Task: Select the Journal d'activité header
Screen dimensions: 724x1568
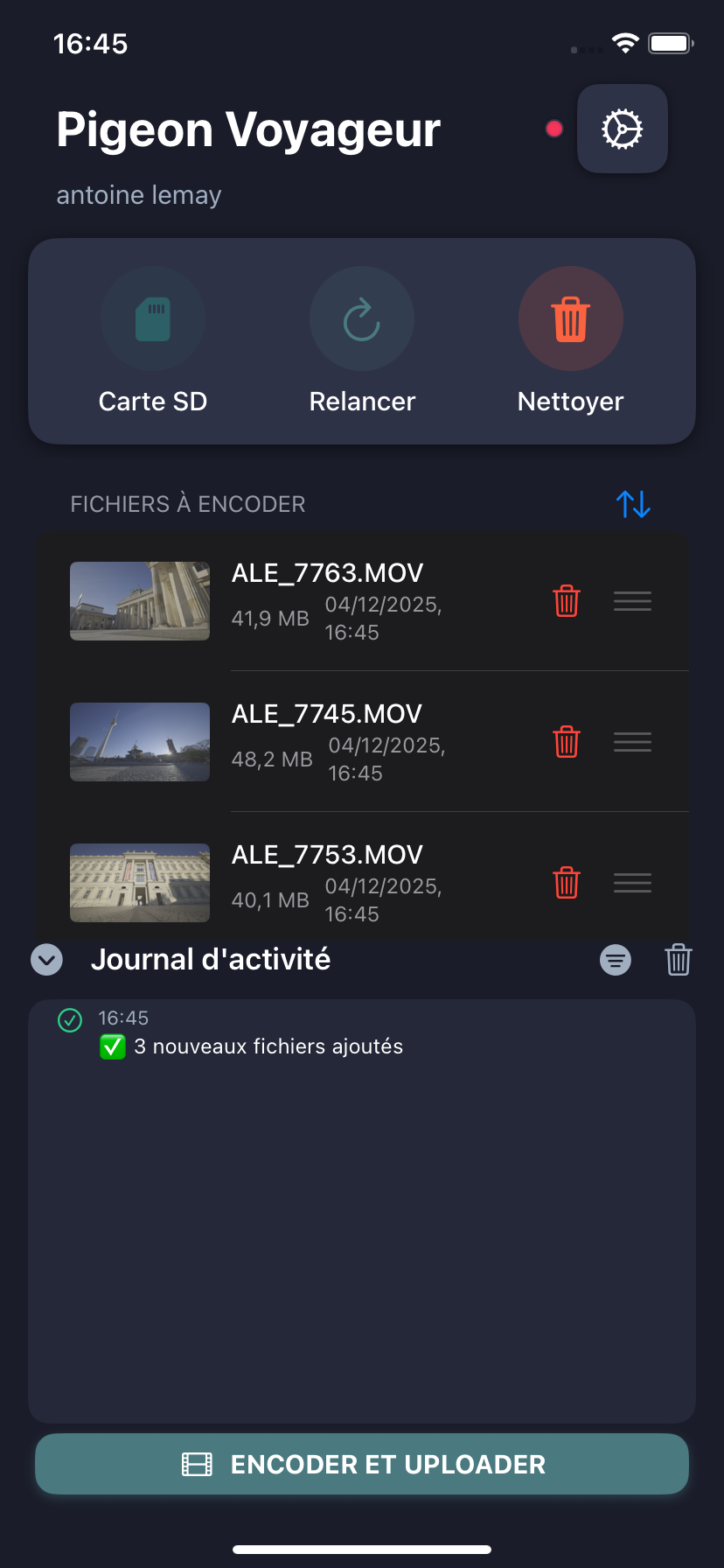Action: click(212, 959)
